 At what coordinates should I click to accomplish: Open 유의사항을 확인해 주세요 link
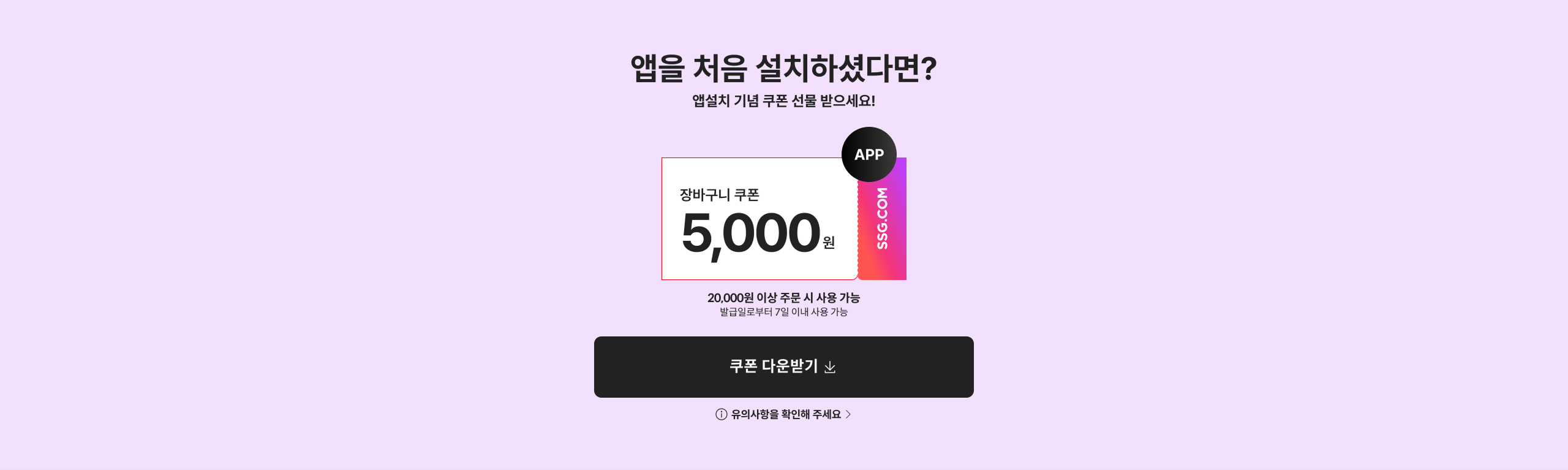click(783, 414)
